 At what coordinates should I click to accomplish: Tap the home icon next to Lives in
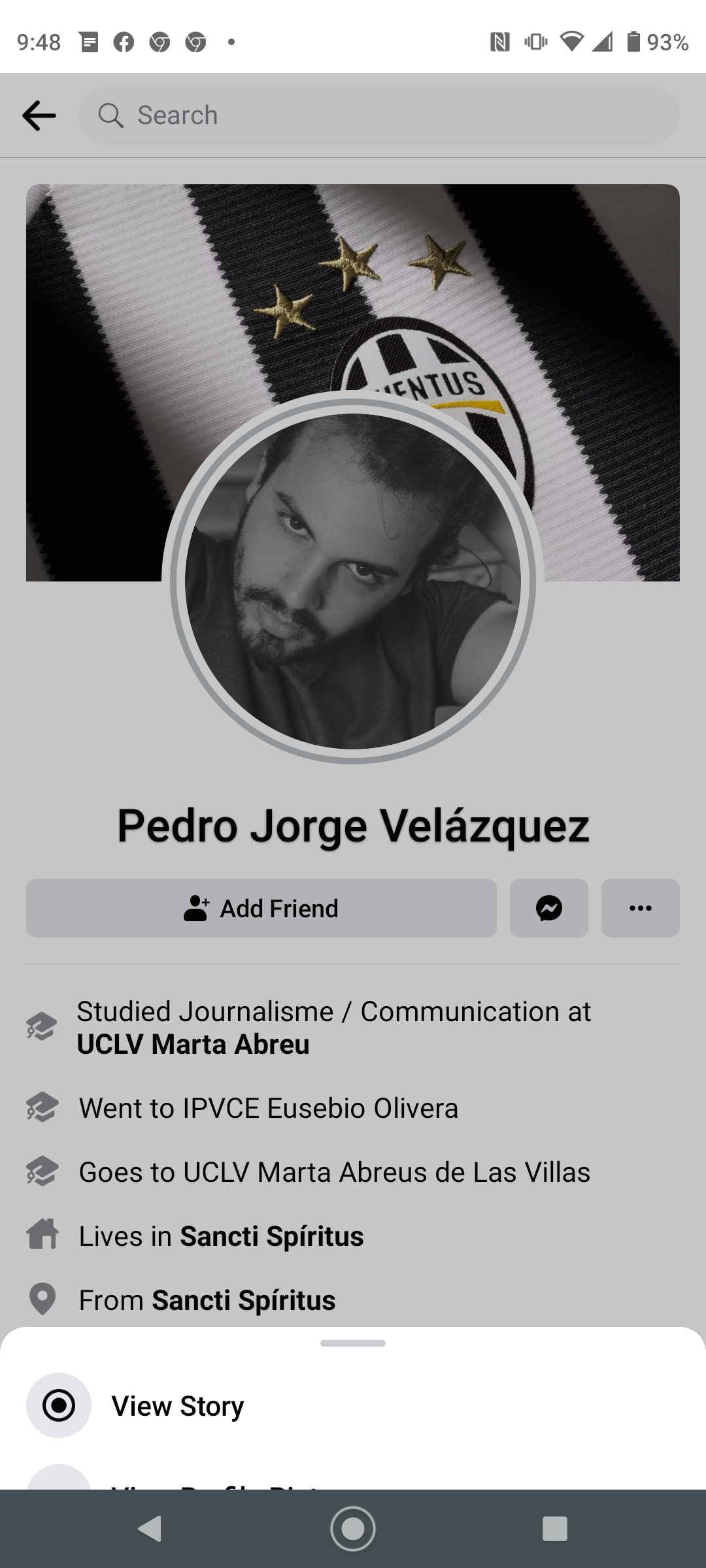point(42,1235)
